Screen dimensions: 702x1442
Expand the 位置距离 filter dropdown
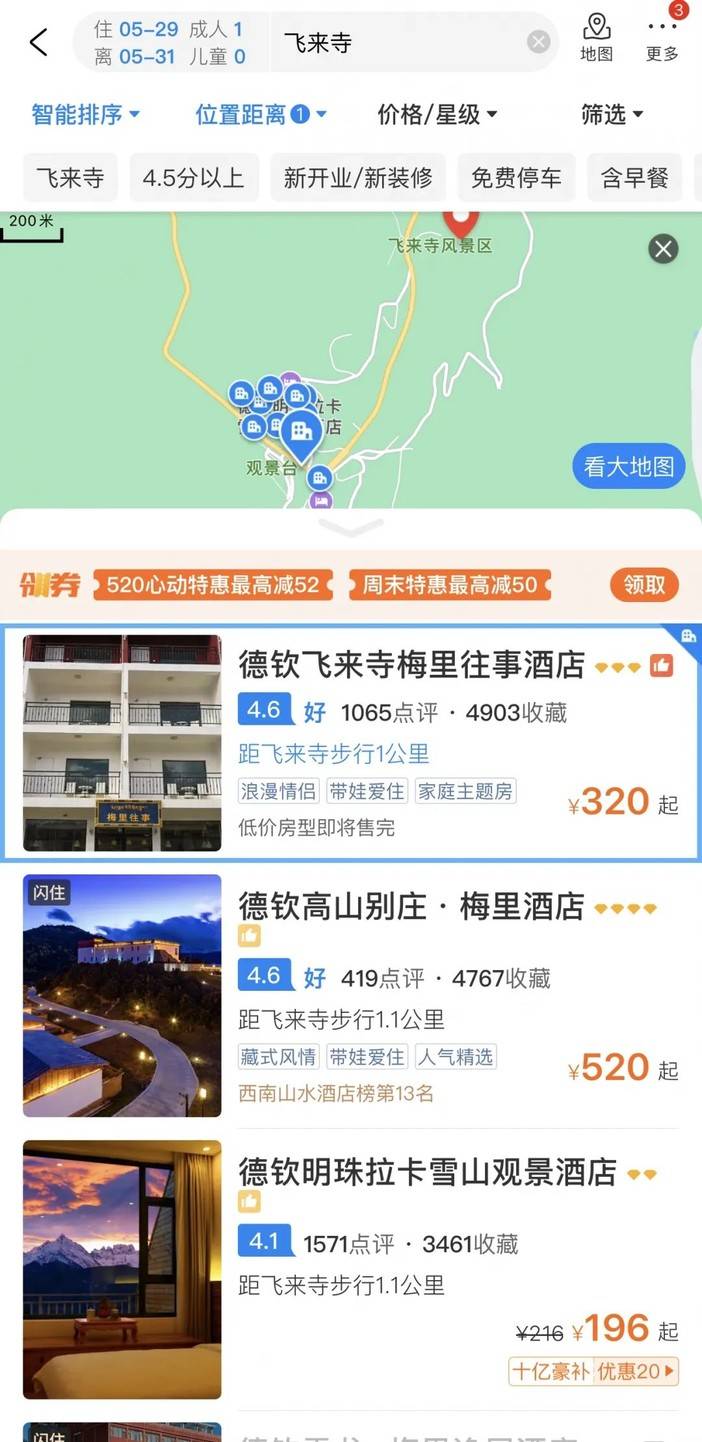[x=260, y=115]
